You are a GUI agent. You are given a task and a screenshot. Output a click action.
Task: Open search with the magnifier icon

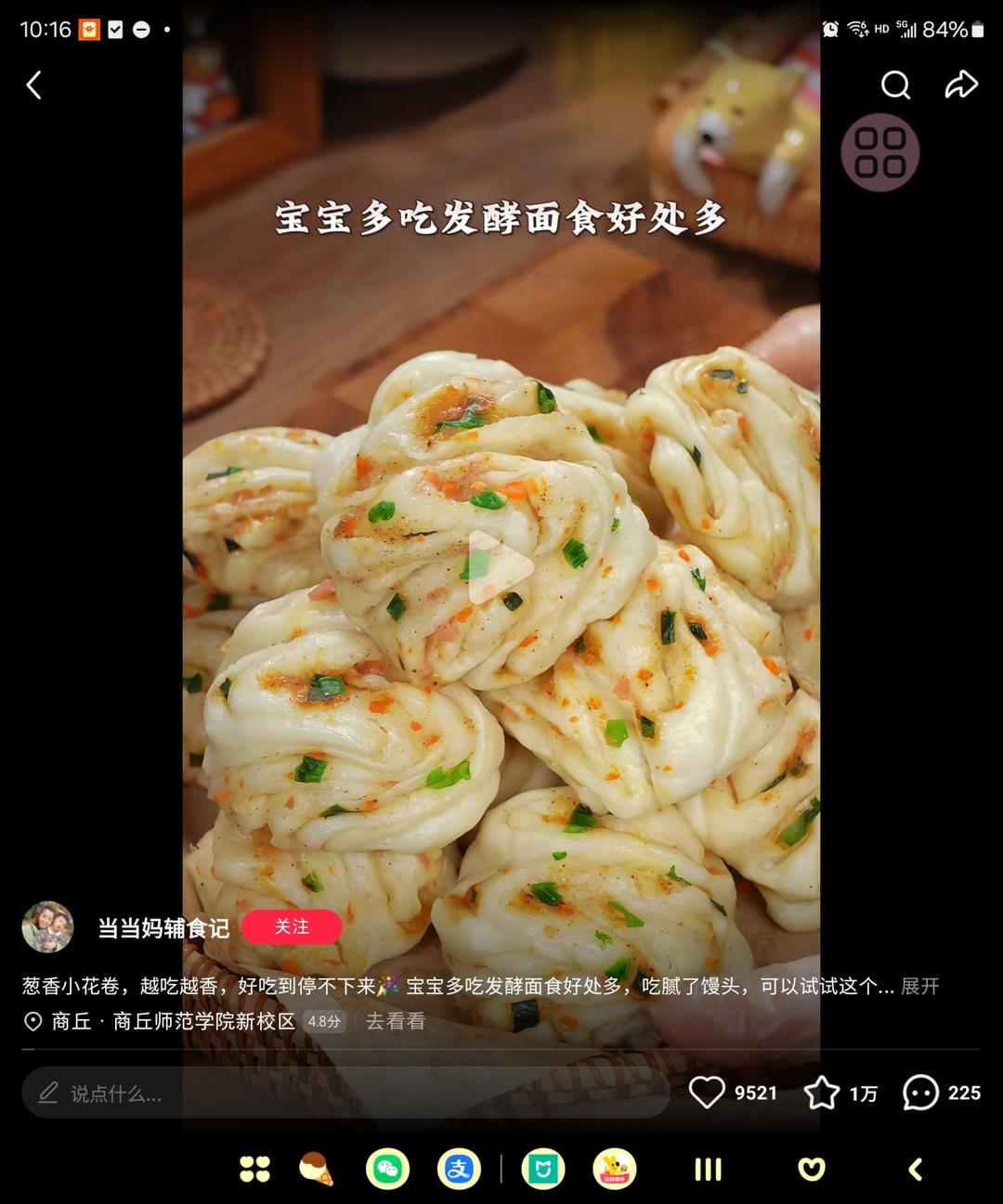(x=895, y=85)
